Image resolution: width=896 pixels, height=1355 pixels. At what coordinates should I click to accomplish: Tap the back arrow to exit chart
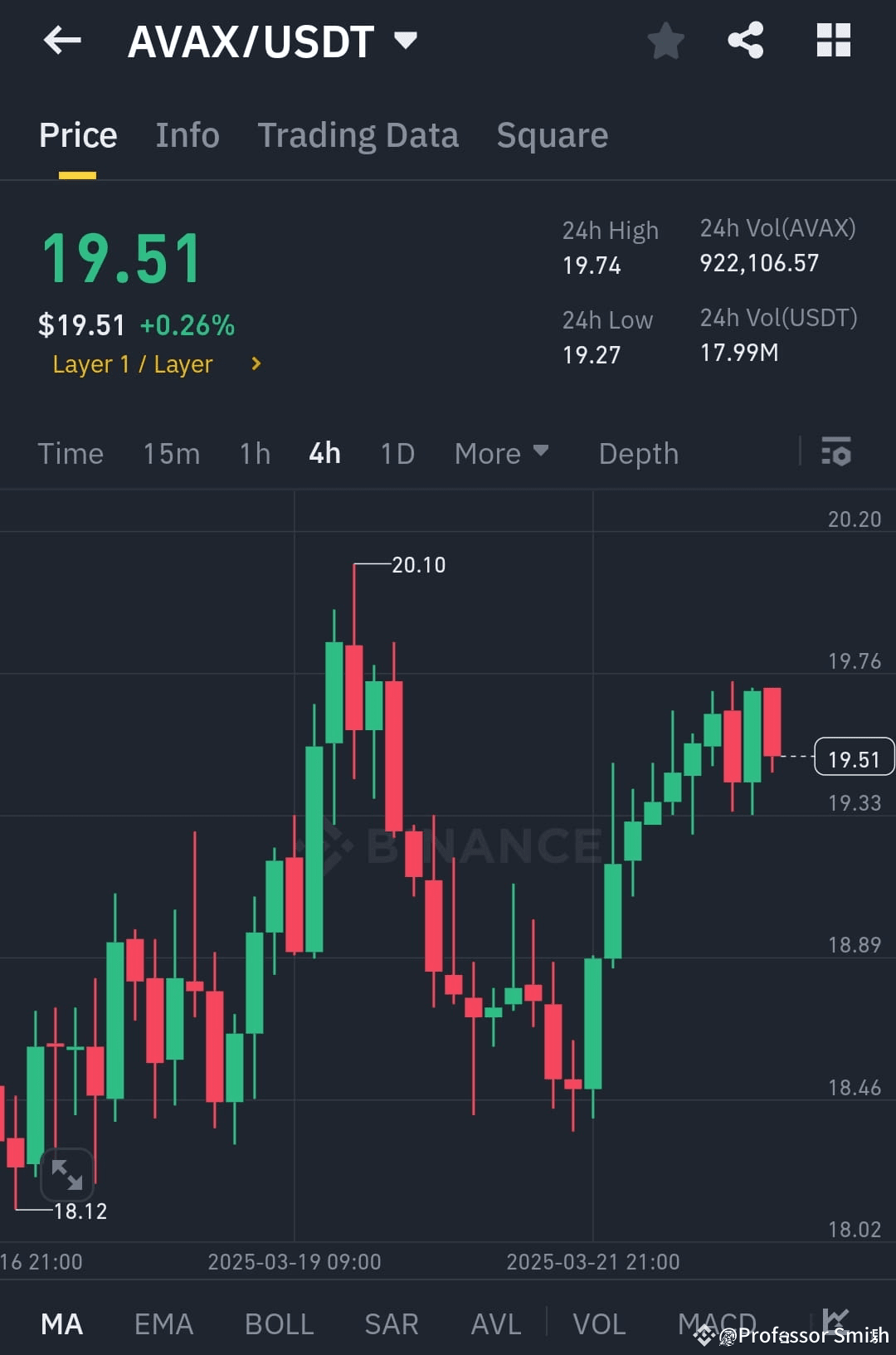tap(62, 40)
